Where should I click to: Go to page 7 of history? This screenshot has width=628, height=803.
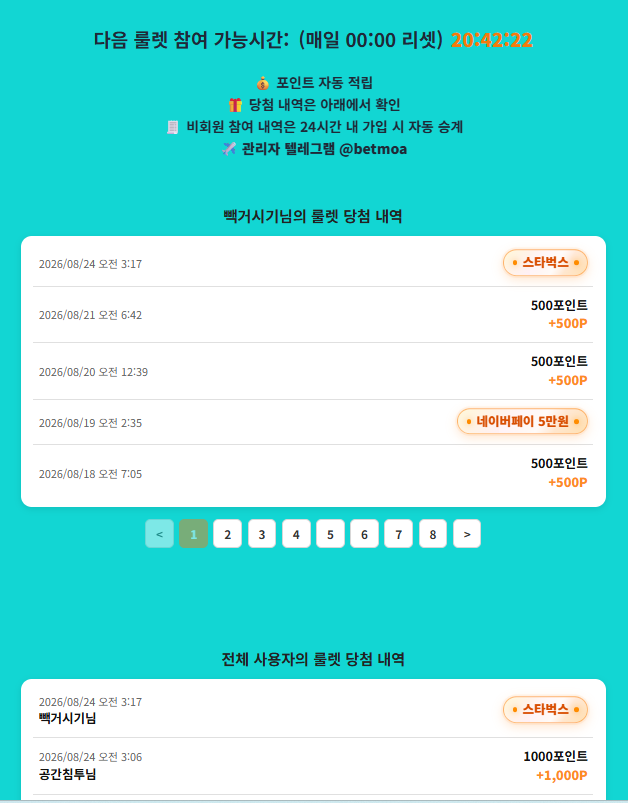(399, 534)
